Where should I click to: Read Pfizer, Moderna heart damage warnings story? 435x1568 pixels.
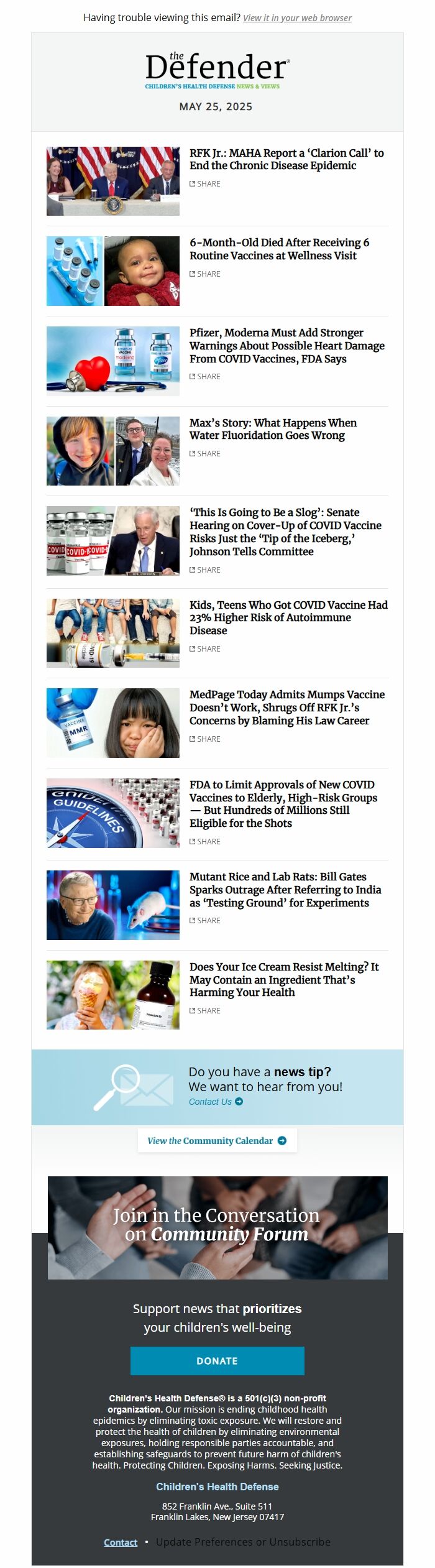(x=286, y=346)
